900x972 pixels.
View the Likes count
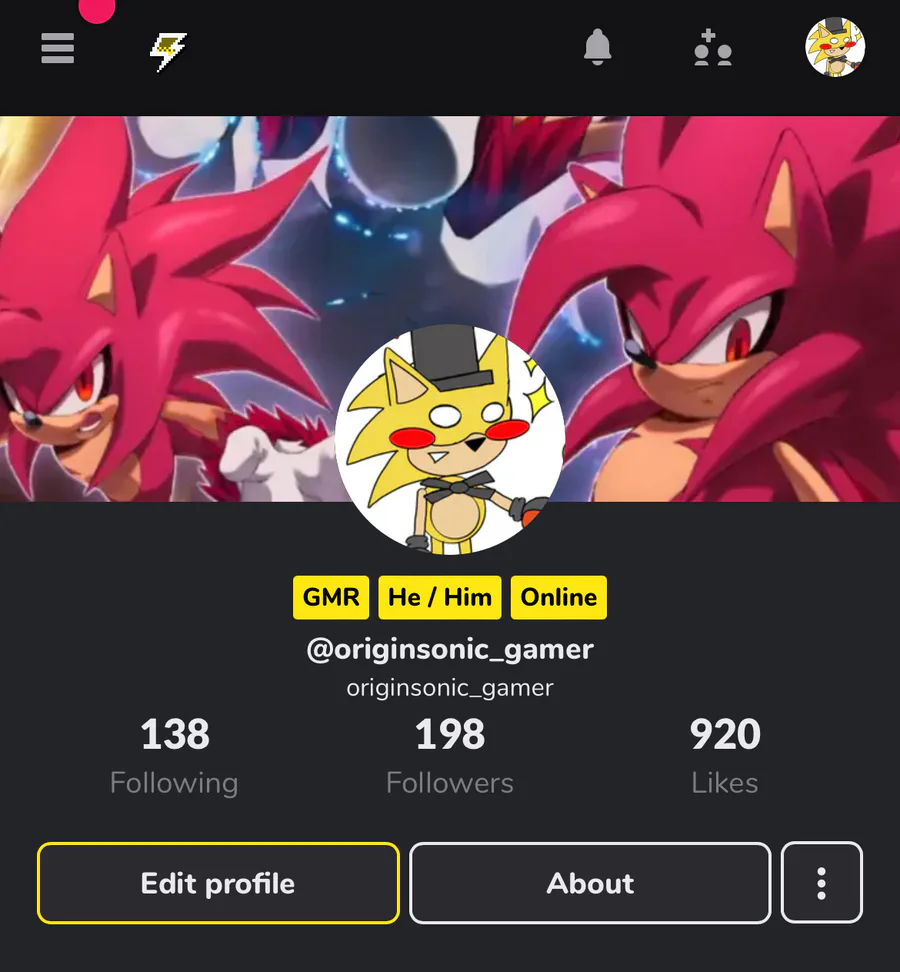(725, 757)
